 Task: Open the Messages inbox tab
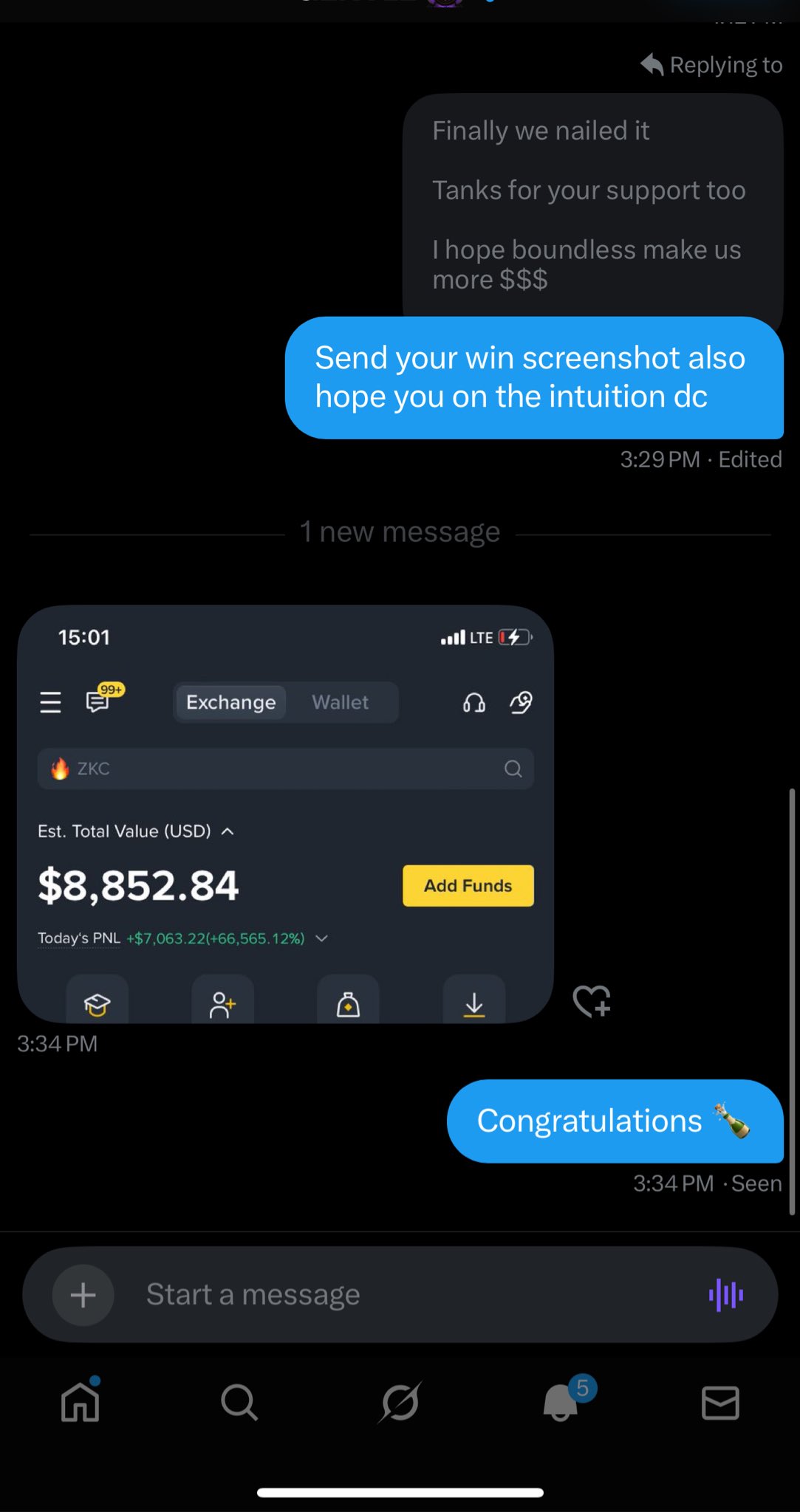point(720,1401)
